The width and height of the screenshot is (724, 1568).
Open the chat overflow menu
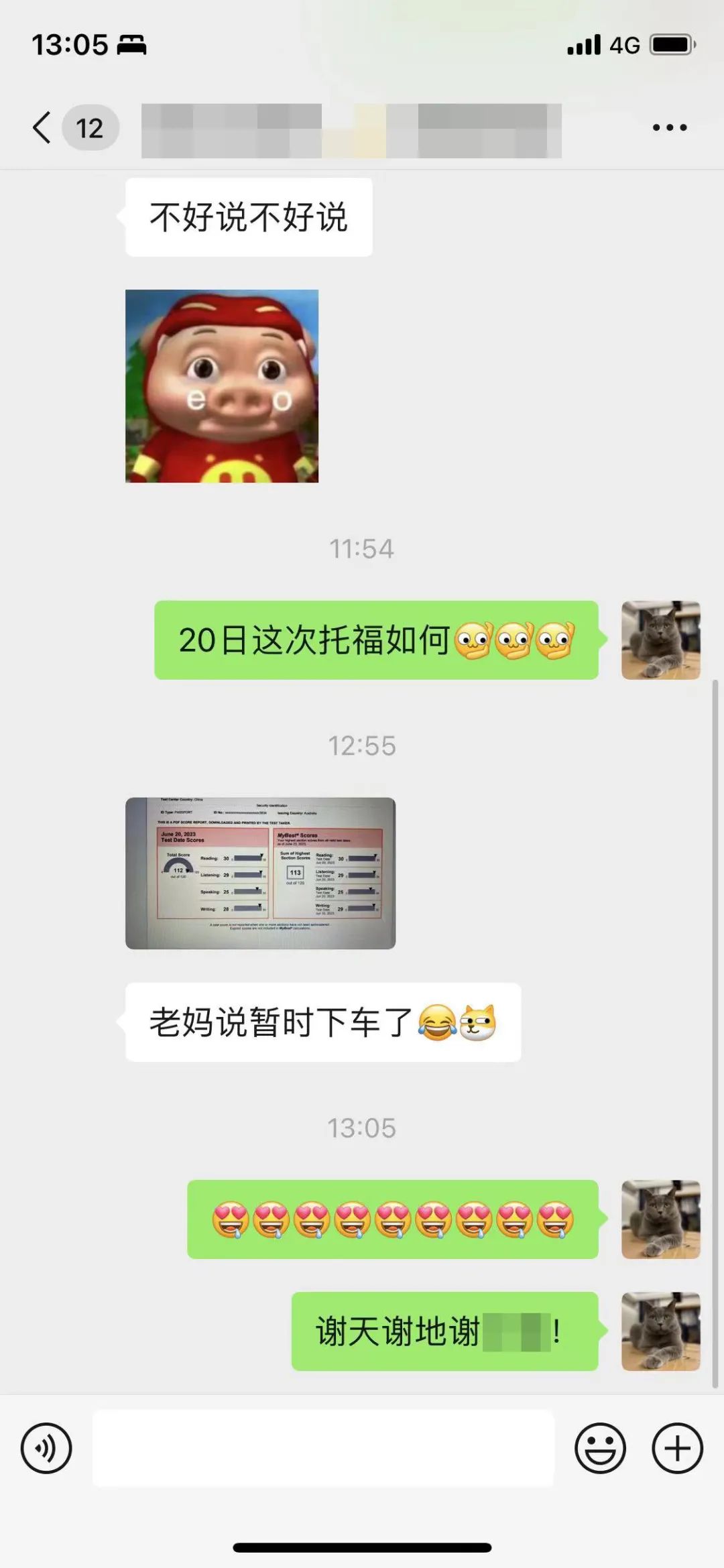670,127
